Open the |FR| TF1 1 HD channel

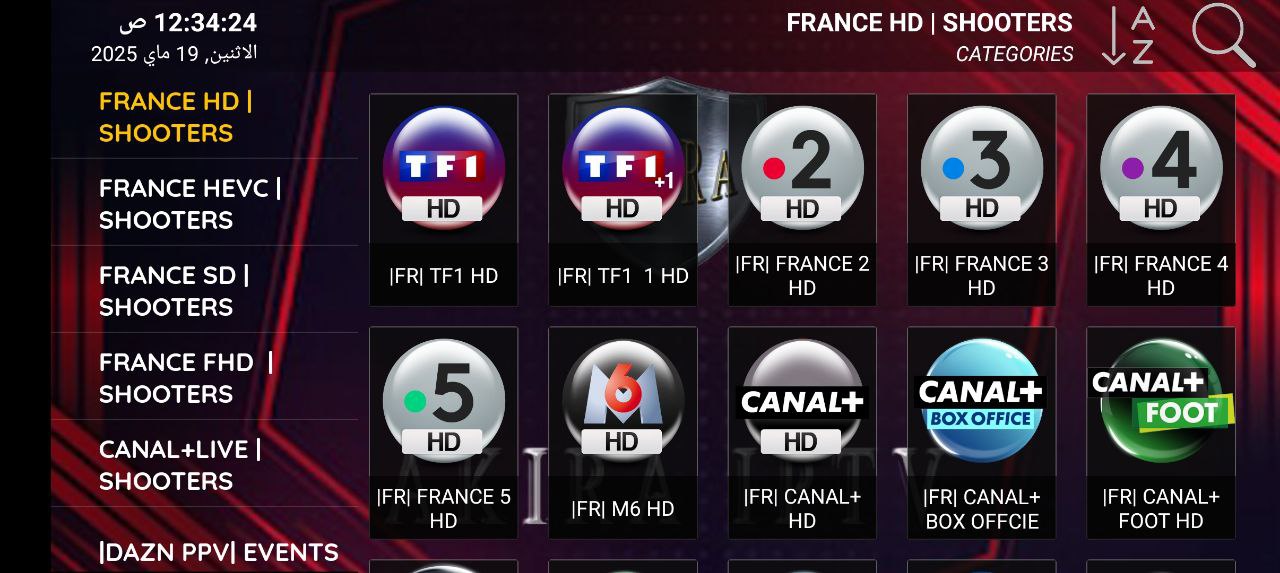(622, 200)
